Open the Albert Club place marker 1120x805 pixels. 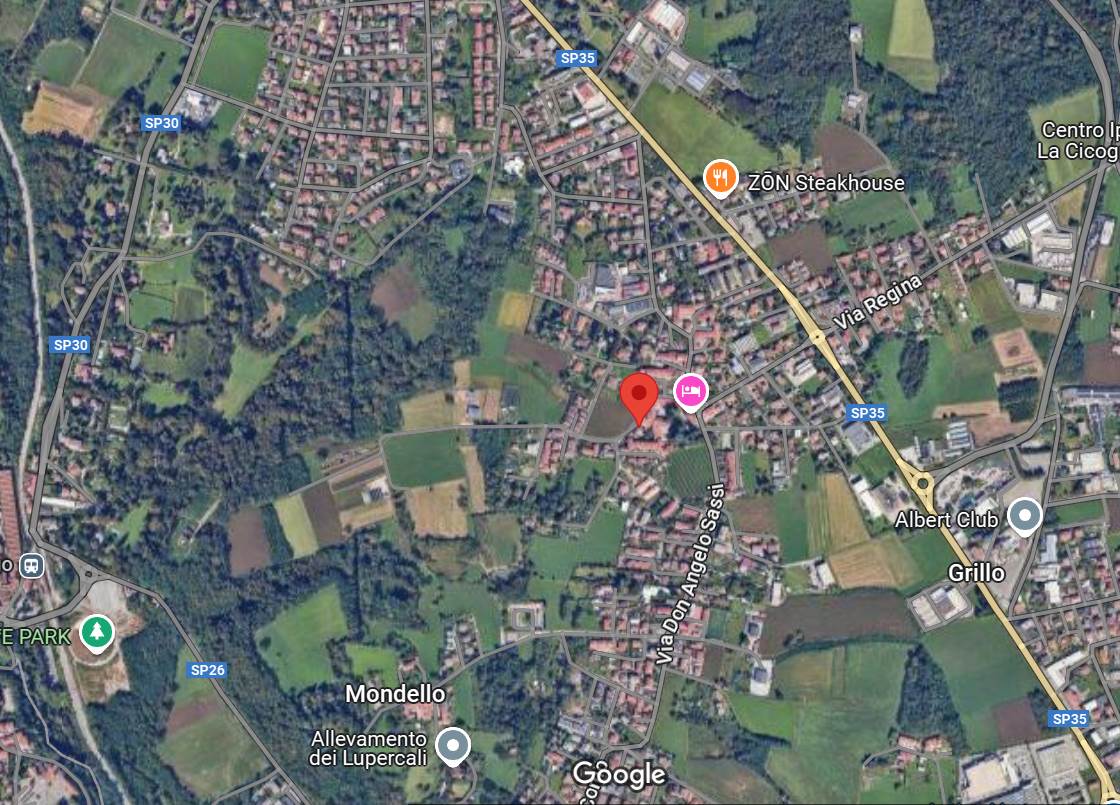click(1024, 516)
